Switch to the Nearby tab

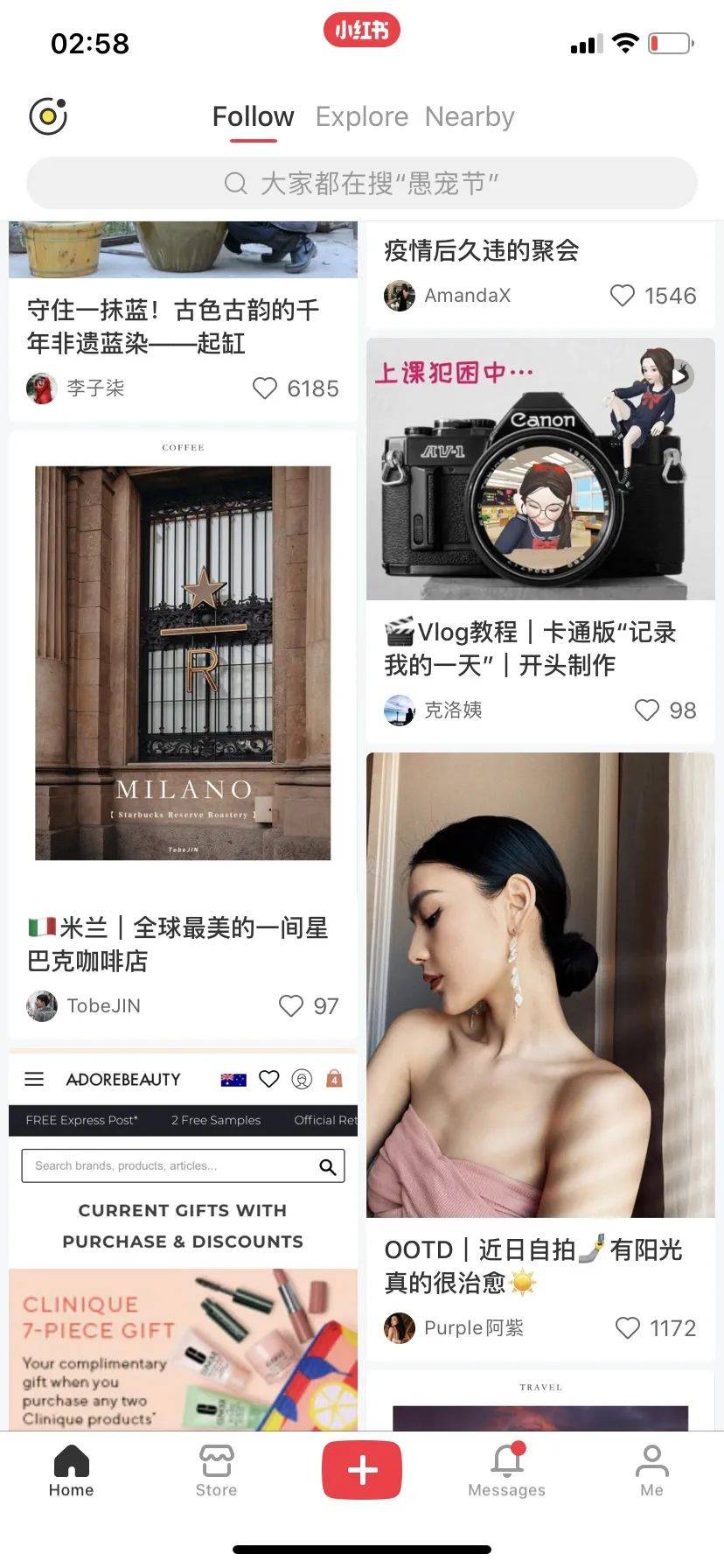click(470, 116)
